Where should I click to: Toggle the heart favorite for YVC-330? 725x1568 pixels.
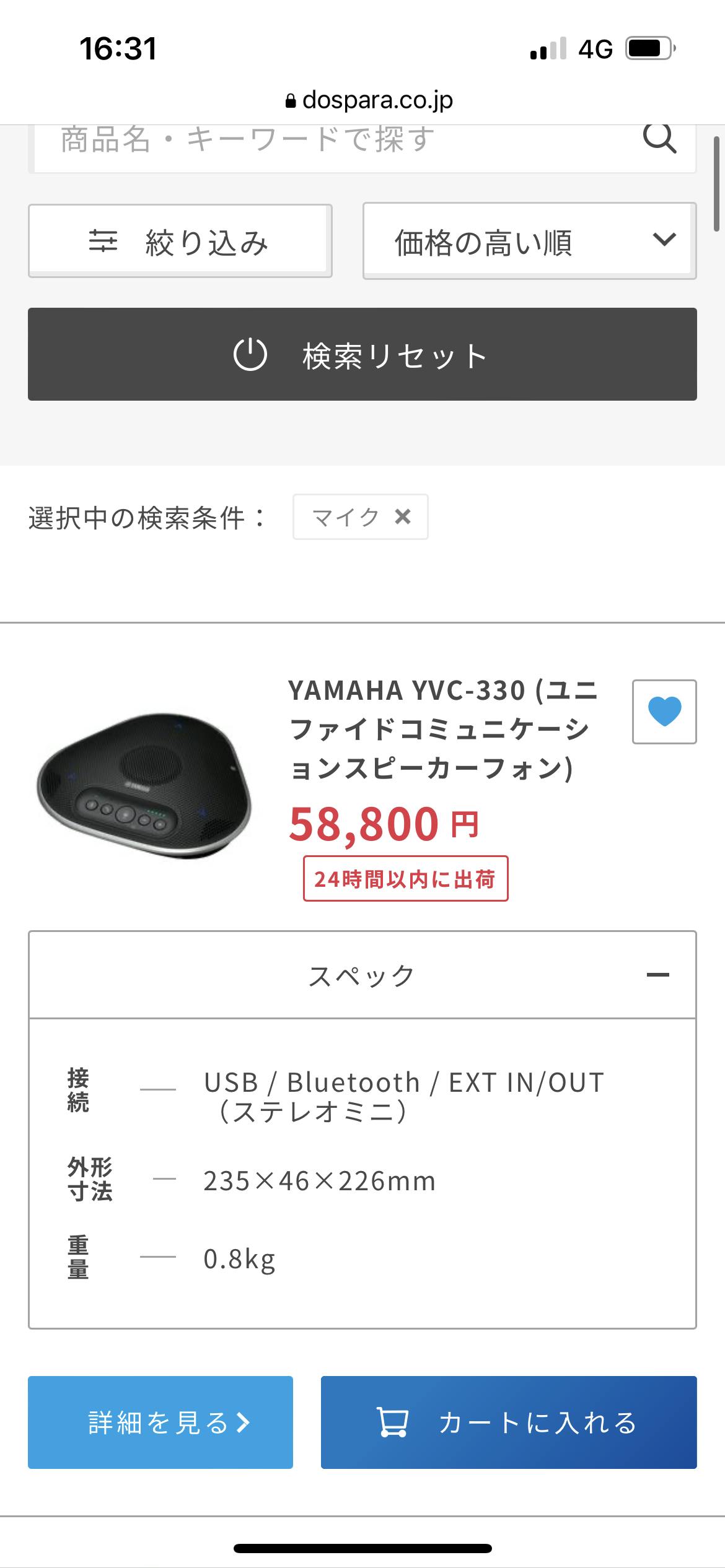664,712
